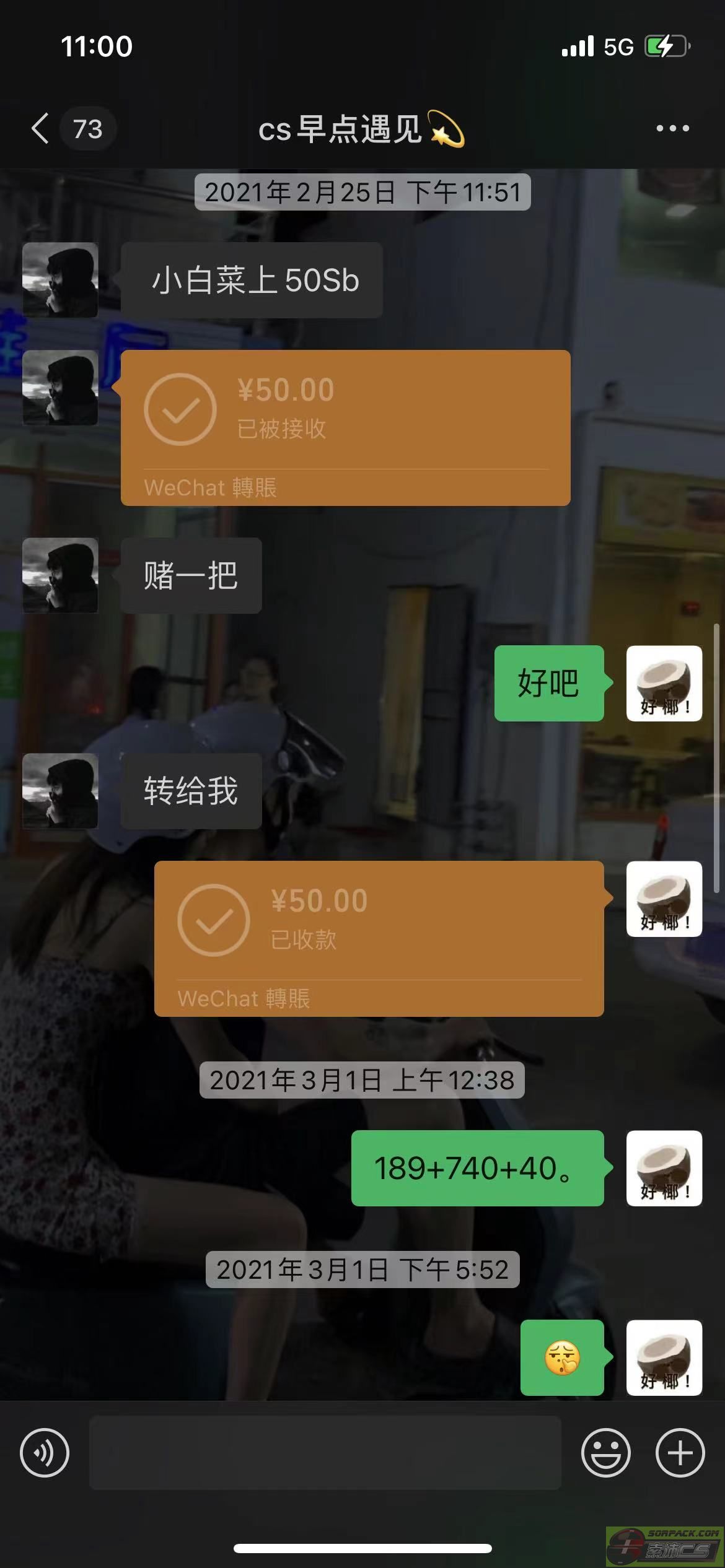Open the plus attachment menu
The width and height of the screenshot is (725, 1568).
tap(680, 1452)
